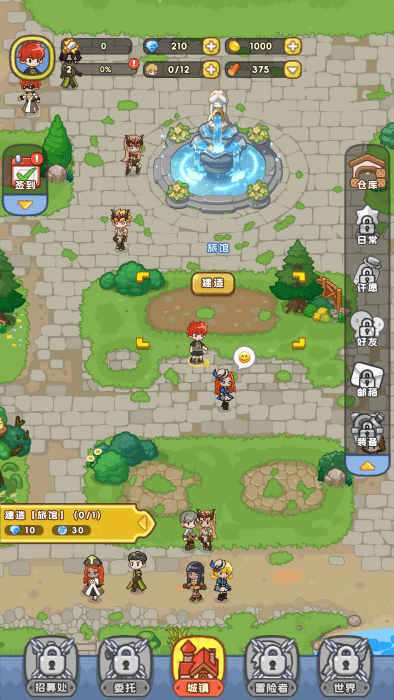394x700 pixels.
Task: Open the red-haired player avatar profile
Action: (30, 56)
